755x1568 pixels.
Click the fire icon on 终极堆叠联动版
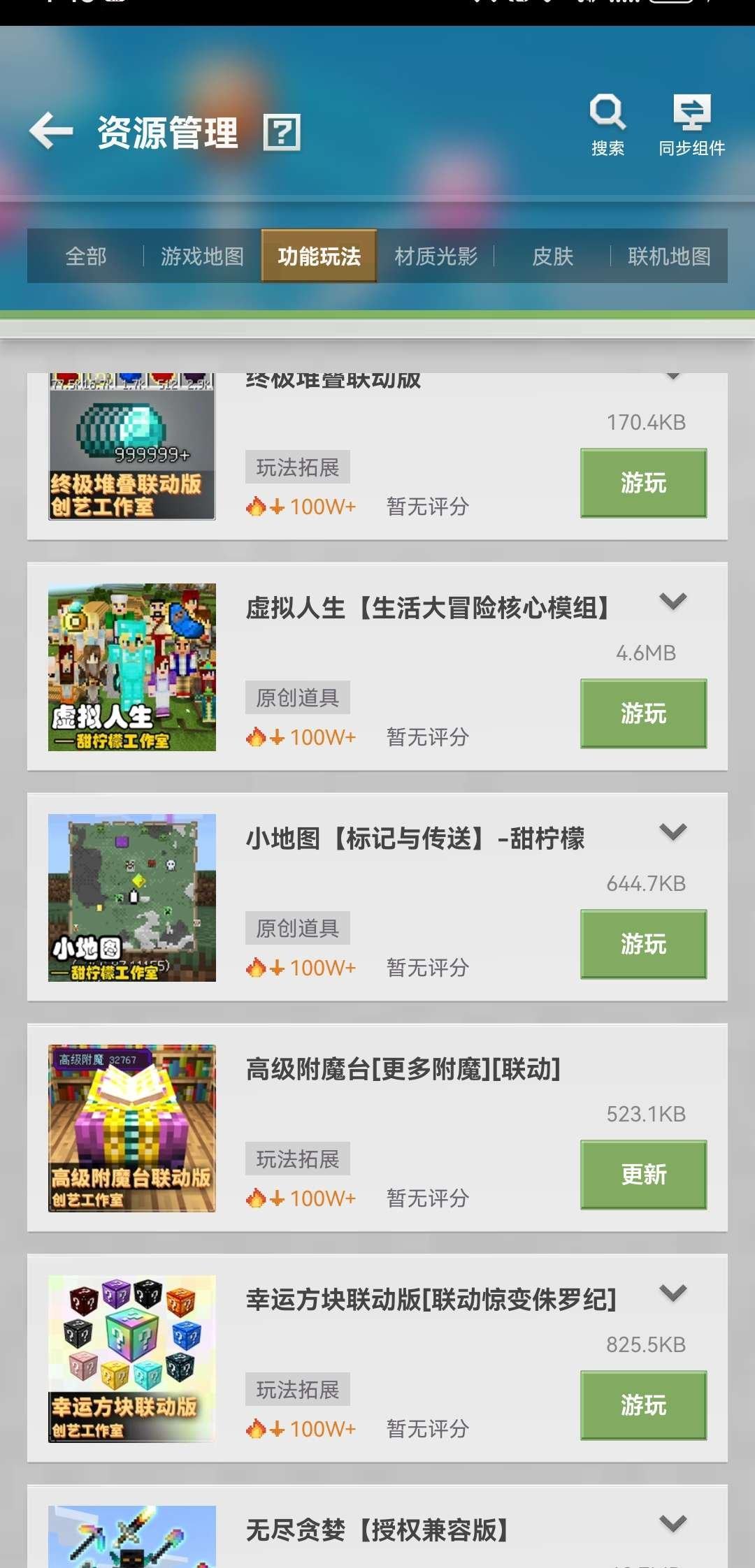tap(256, 506)
